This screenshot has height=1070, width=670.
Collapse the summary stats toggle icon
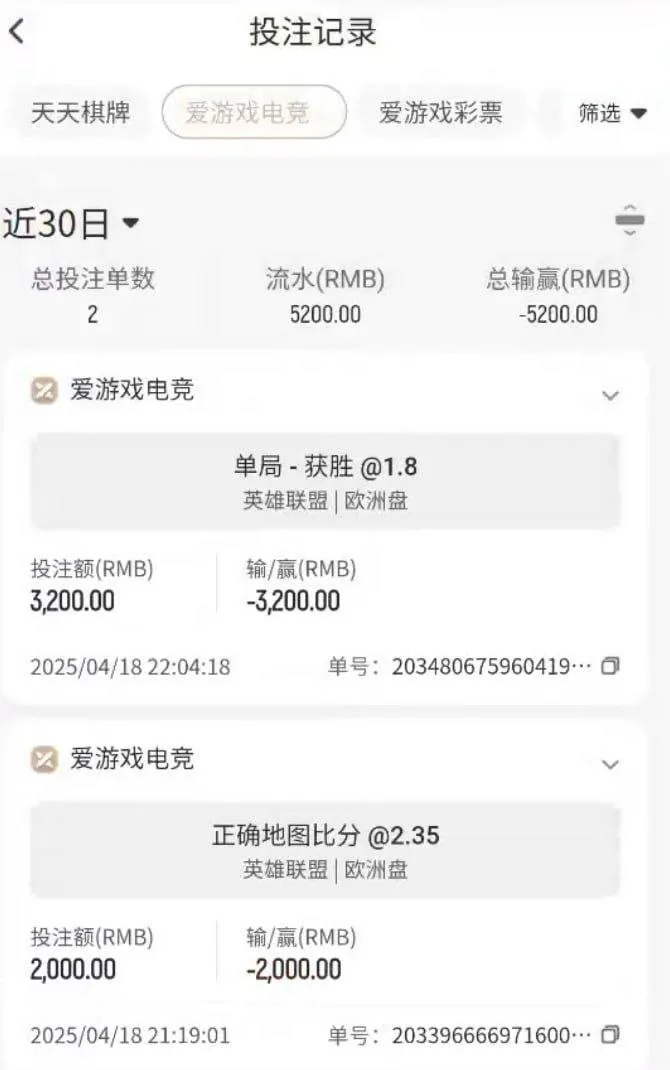point(629,220)
